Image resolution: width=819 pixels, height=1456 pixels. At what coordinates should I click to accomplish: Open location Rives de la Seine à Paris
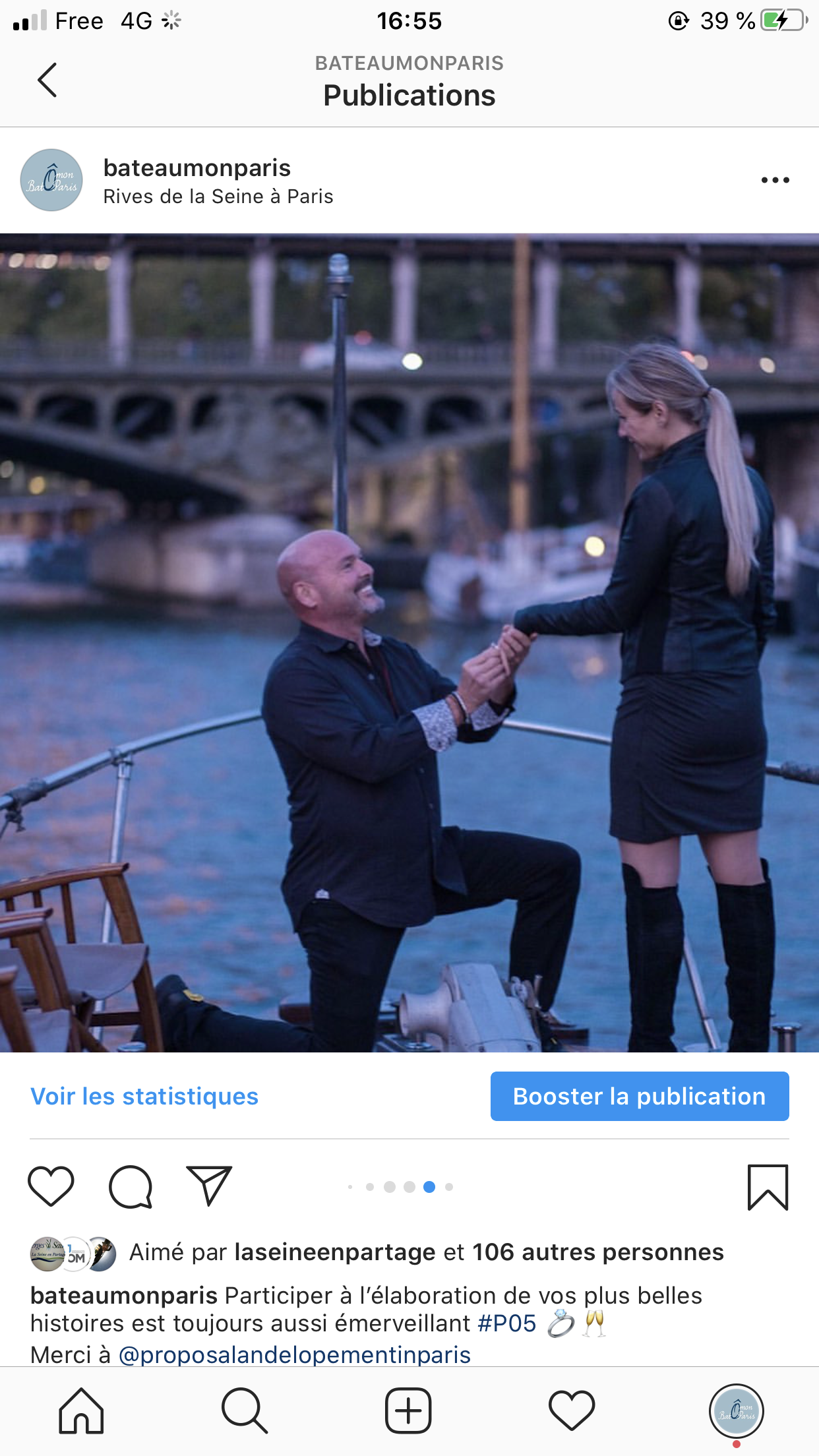tap(218, 197)
